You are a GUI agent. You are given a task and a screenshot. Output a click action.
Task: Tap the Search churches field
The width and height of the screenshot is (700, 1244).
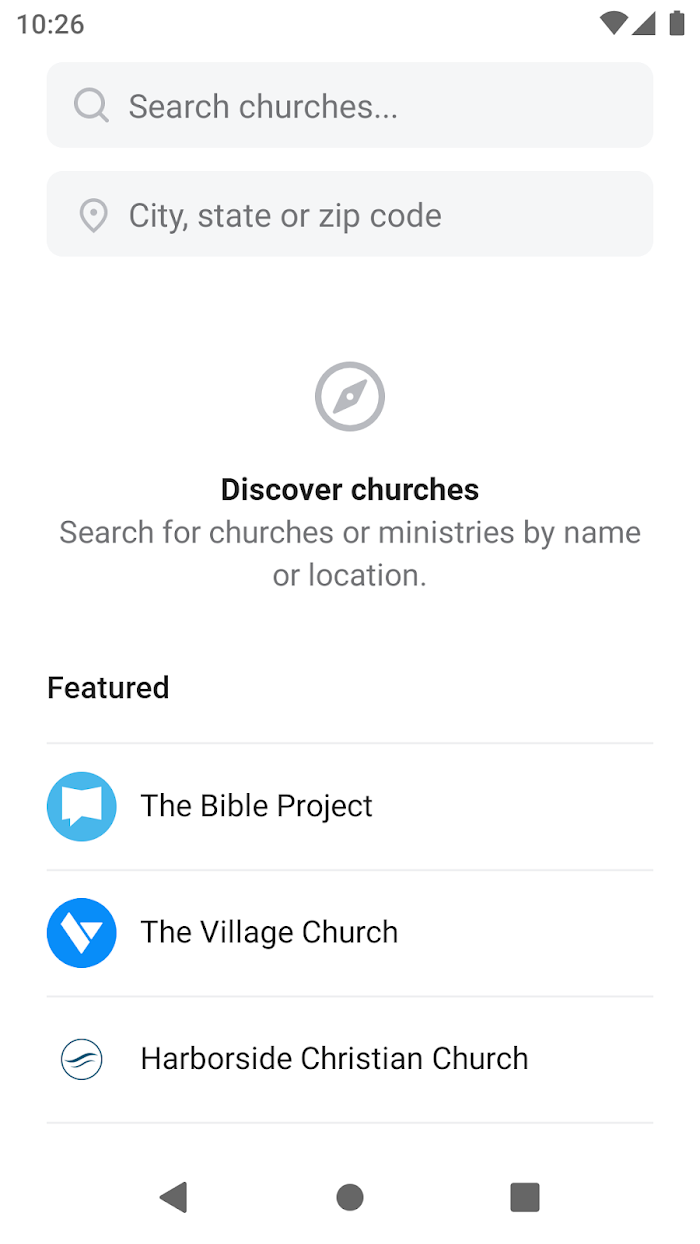point(350,105)
